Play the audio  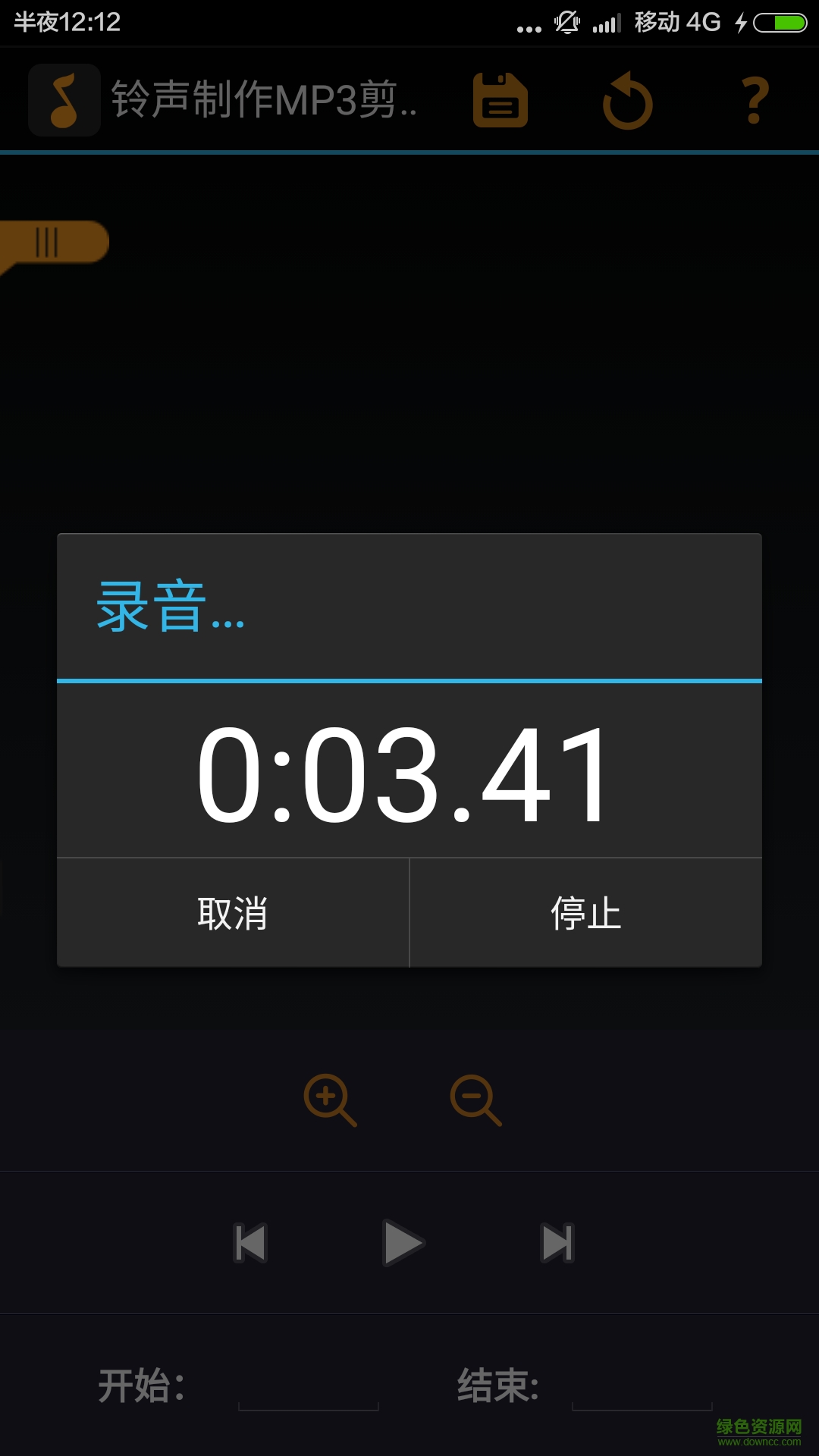pos(403,1243)
